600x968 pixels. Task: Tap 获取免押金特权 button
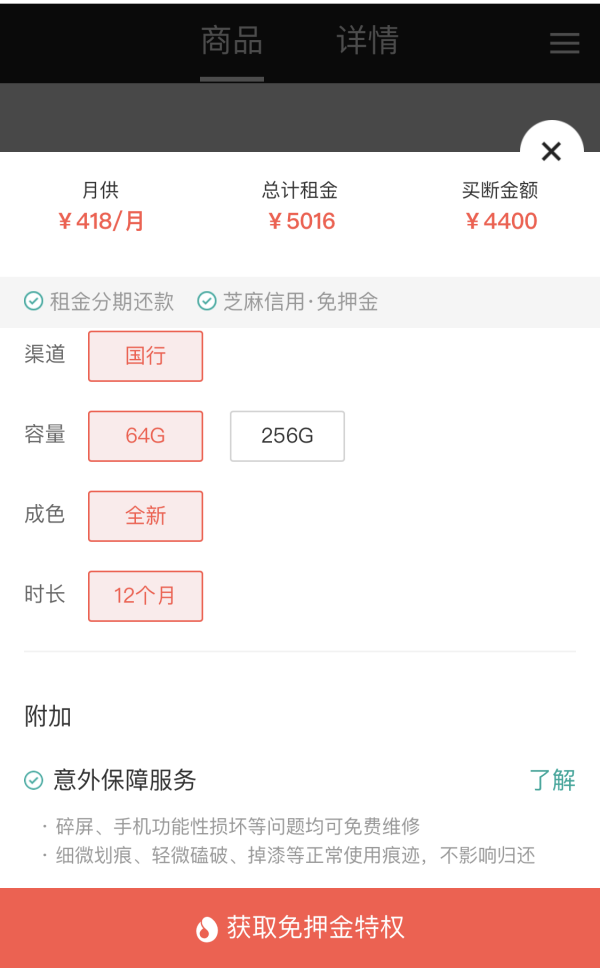click(x=300, y=928)
